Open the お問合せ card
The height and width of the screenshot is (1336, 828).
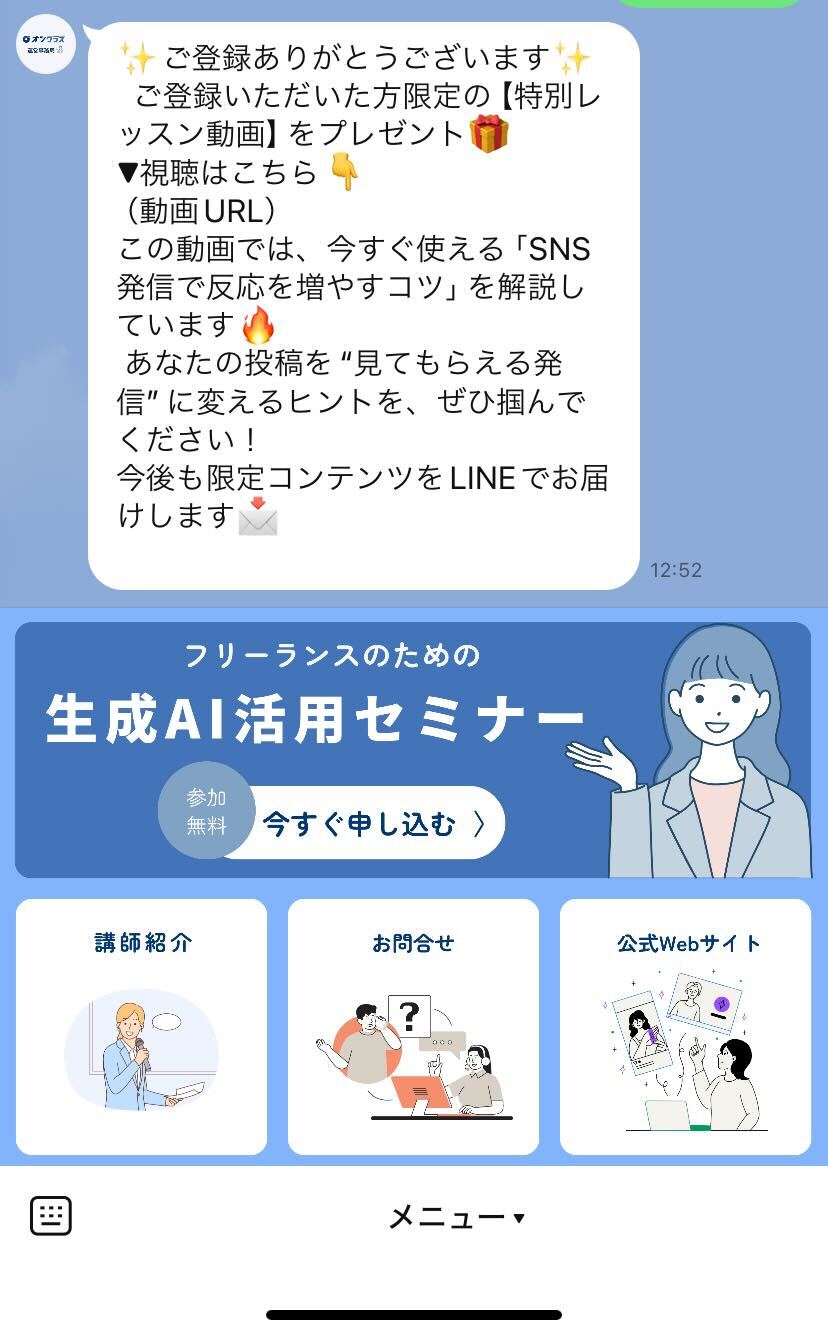(413, 1027)
